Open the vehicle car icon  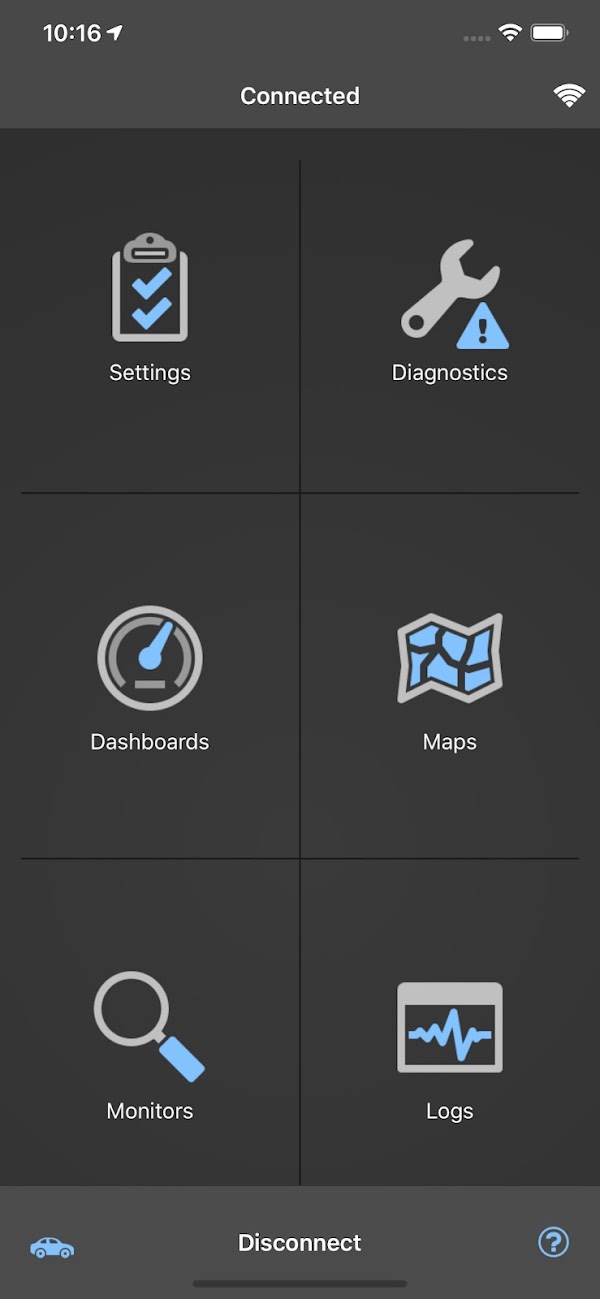[52, 1246]
